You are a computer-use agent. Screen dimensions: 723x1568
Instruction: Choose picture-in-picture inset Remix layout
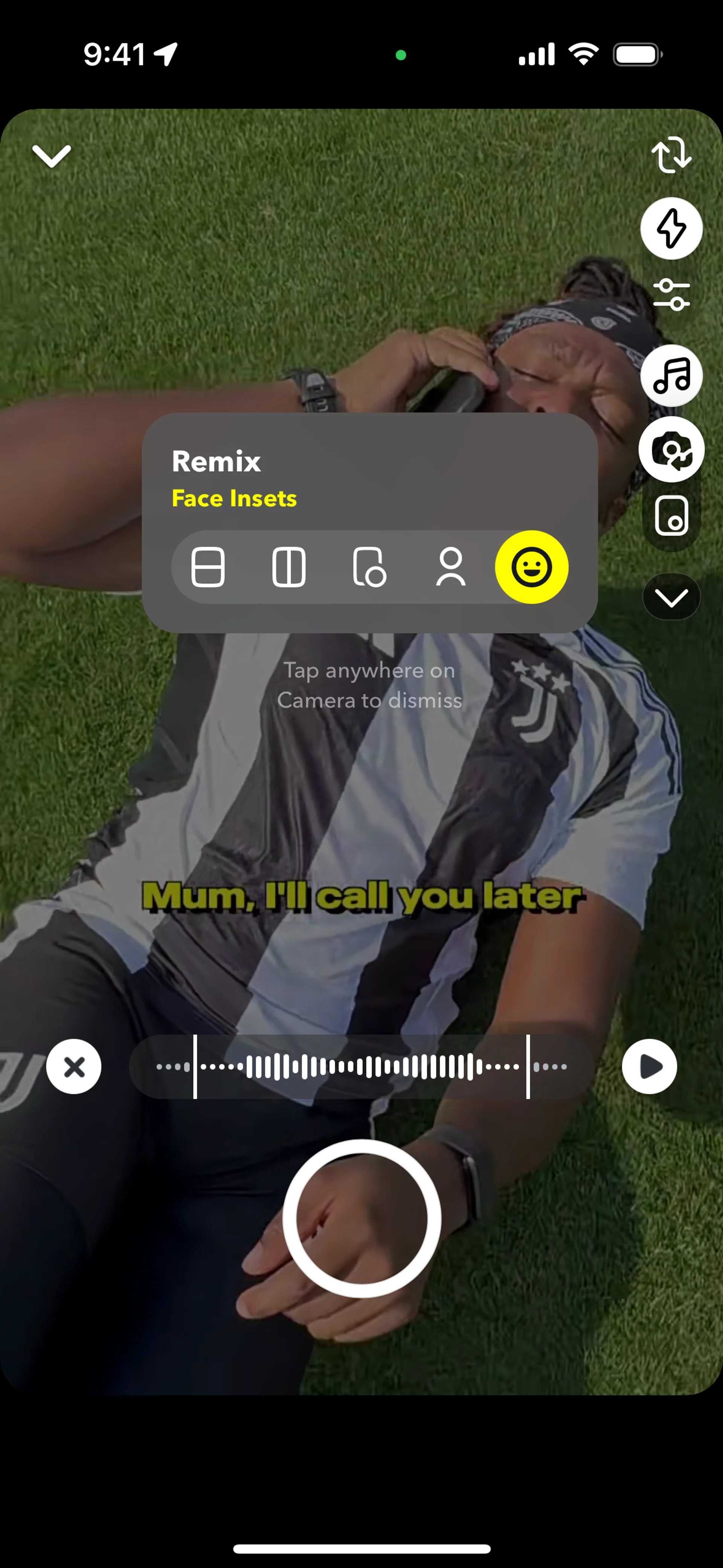pyautogui.click(x=369, y=567)
